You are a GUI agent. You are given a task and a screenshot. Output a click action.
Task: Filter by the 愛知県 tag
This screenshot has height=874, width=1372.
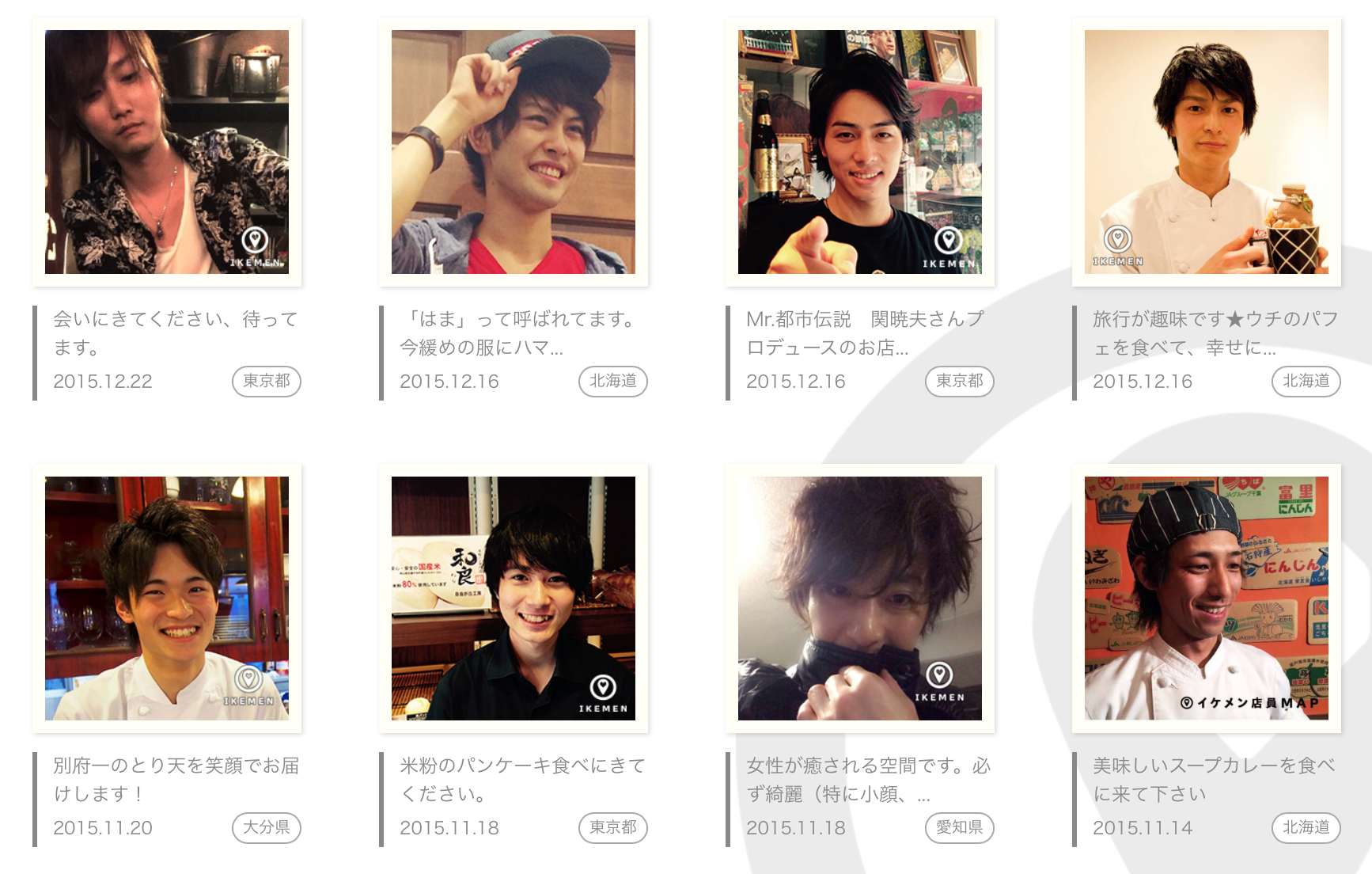coord(960,827)
